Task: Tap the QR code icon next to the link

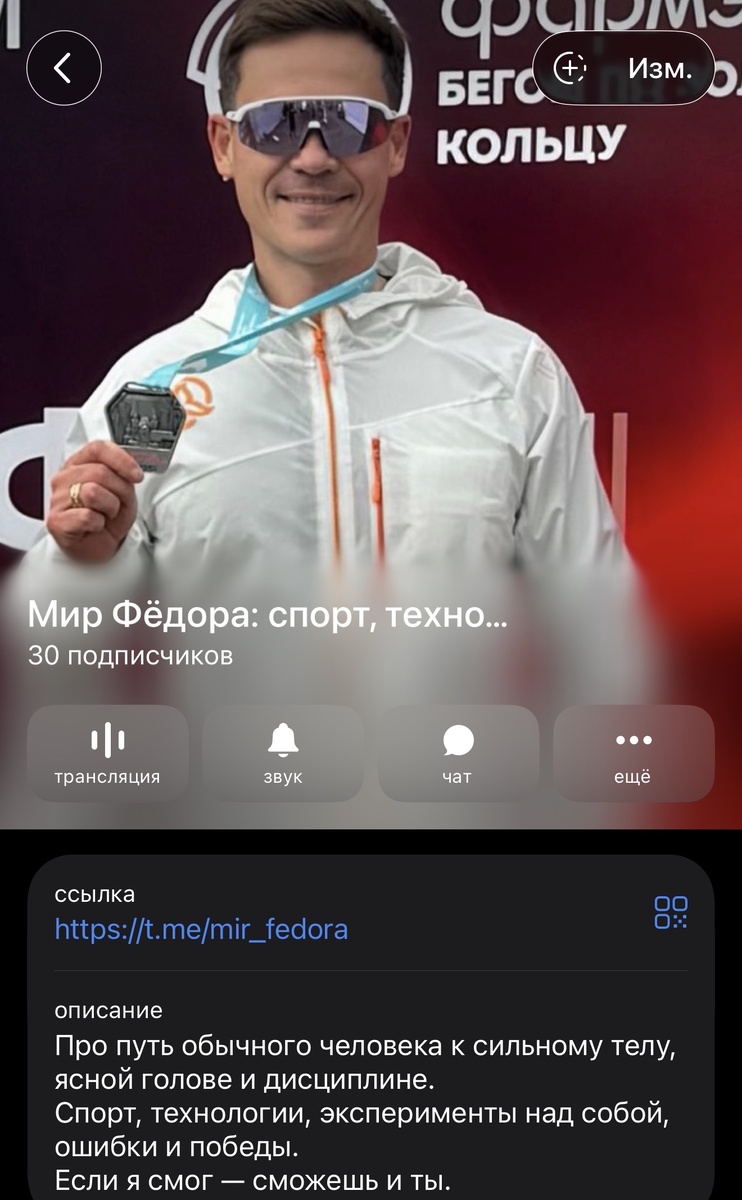Action: pos(671,912)
